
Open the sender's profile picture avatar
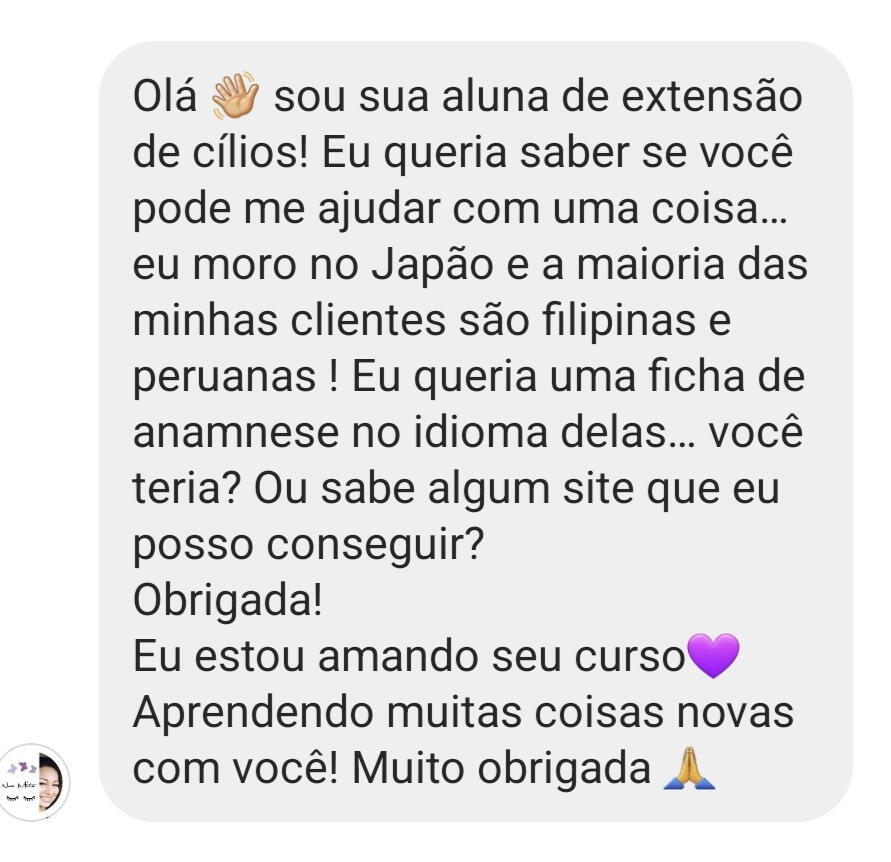(x=35, y=782)
